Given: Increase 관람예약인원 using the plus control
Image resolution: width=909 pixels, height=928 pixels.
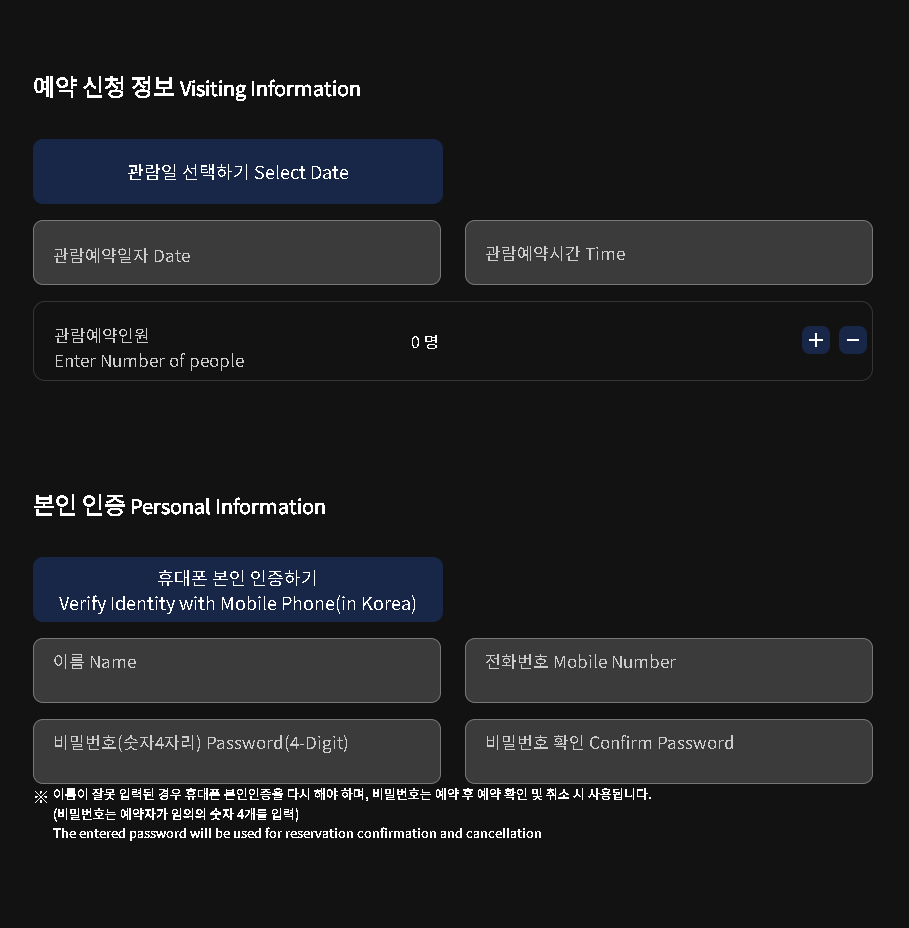Looking at the screenshot, I should (x=816, y=340).
